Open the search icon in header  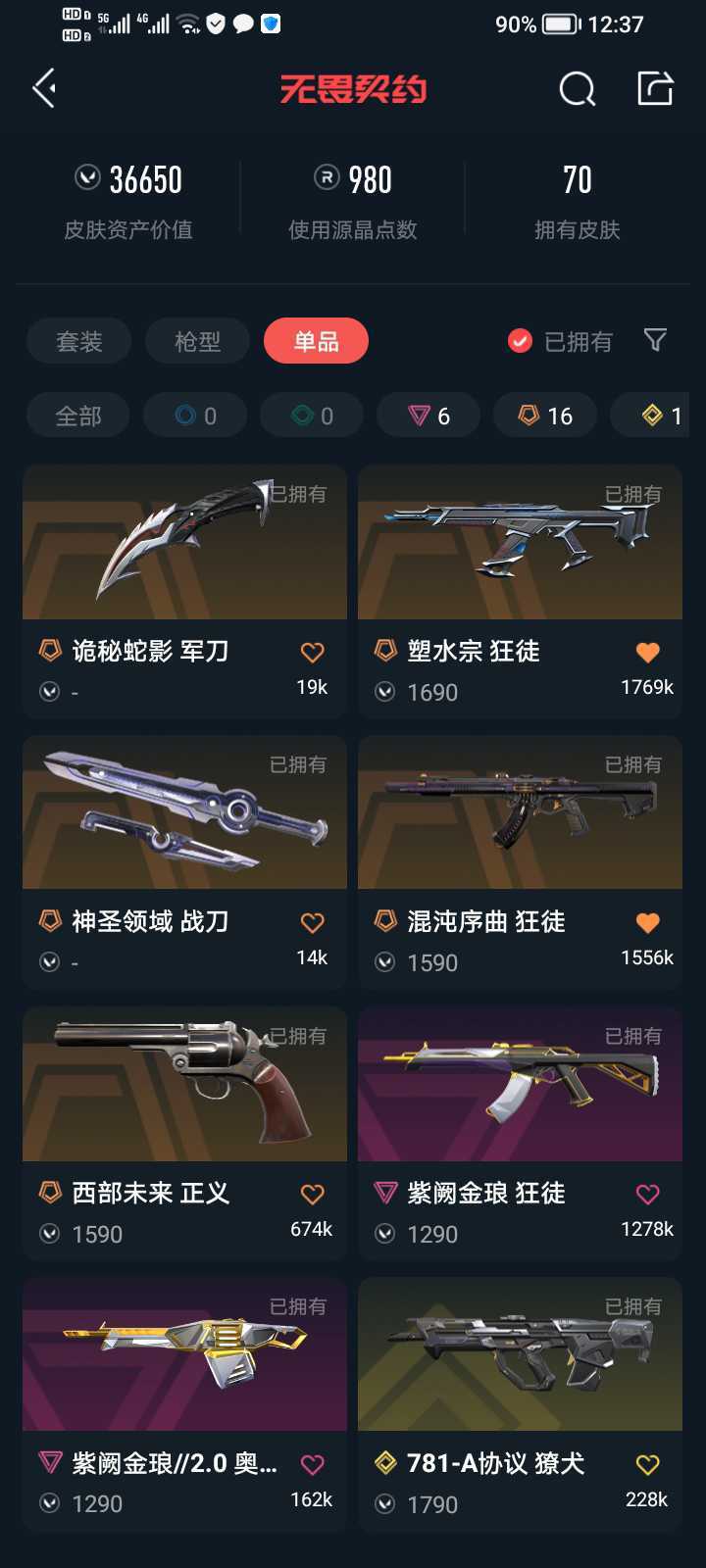coord(577,89)
